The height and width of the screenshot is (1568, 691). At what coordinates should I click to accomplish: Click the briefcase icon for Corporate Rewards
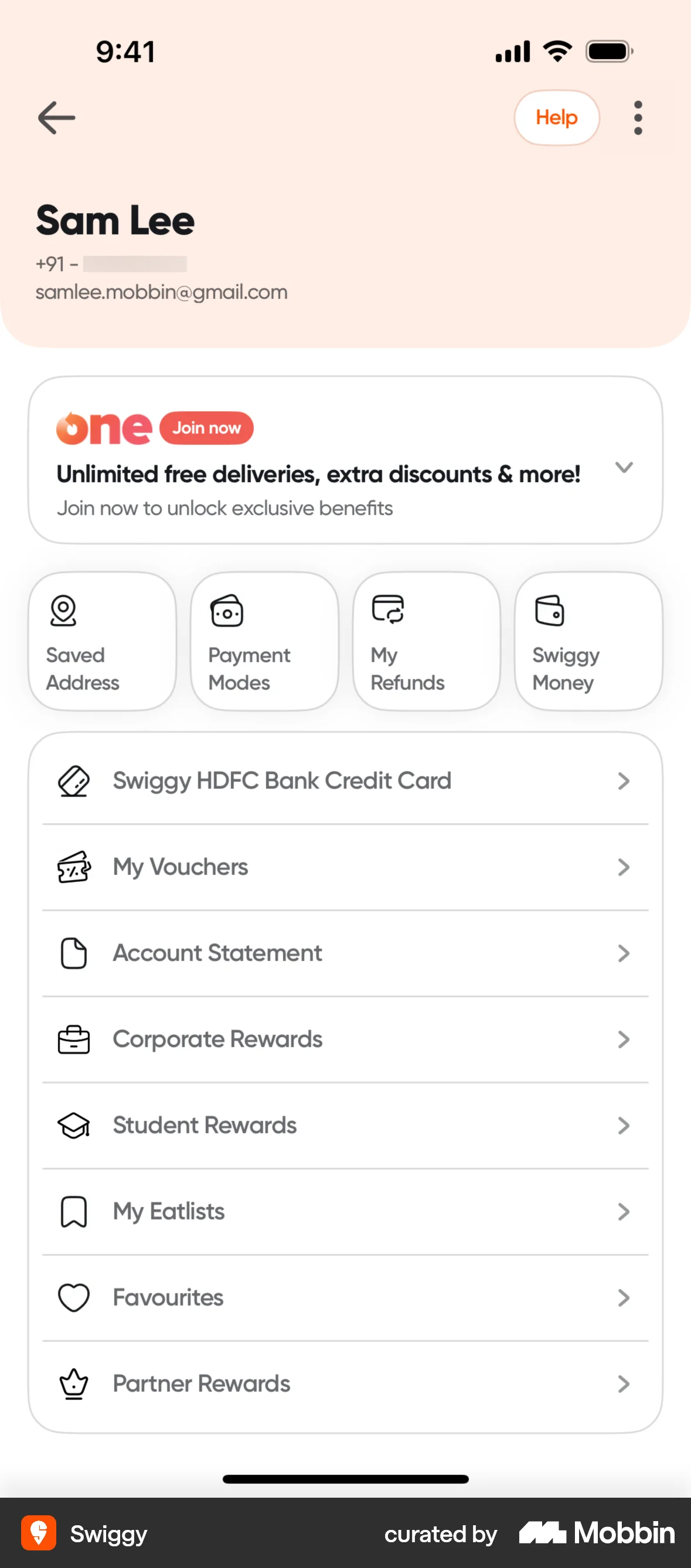[73, 1039]
